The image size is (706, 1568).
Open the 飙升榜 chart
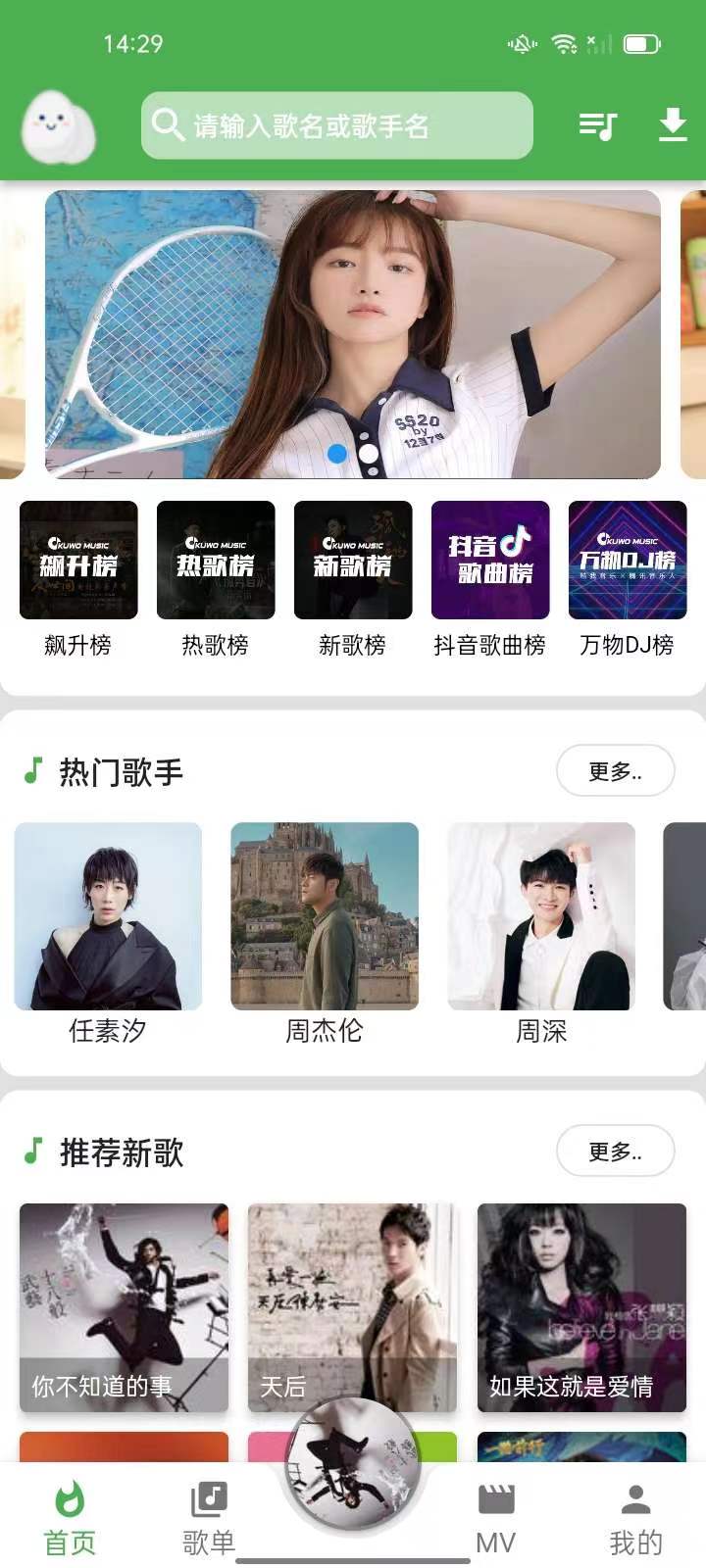[x=78, y=561]
